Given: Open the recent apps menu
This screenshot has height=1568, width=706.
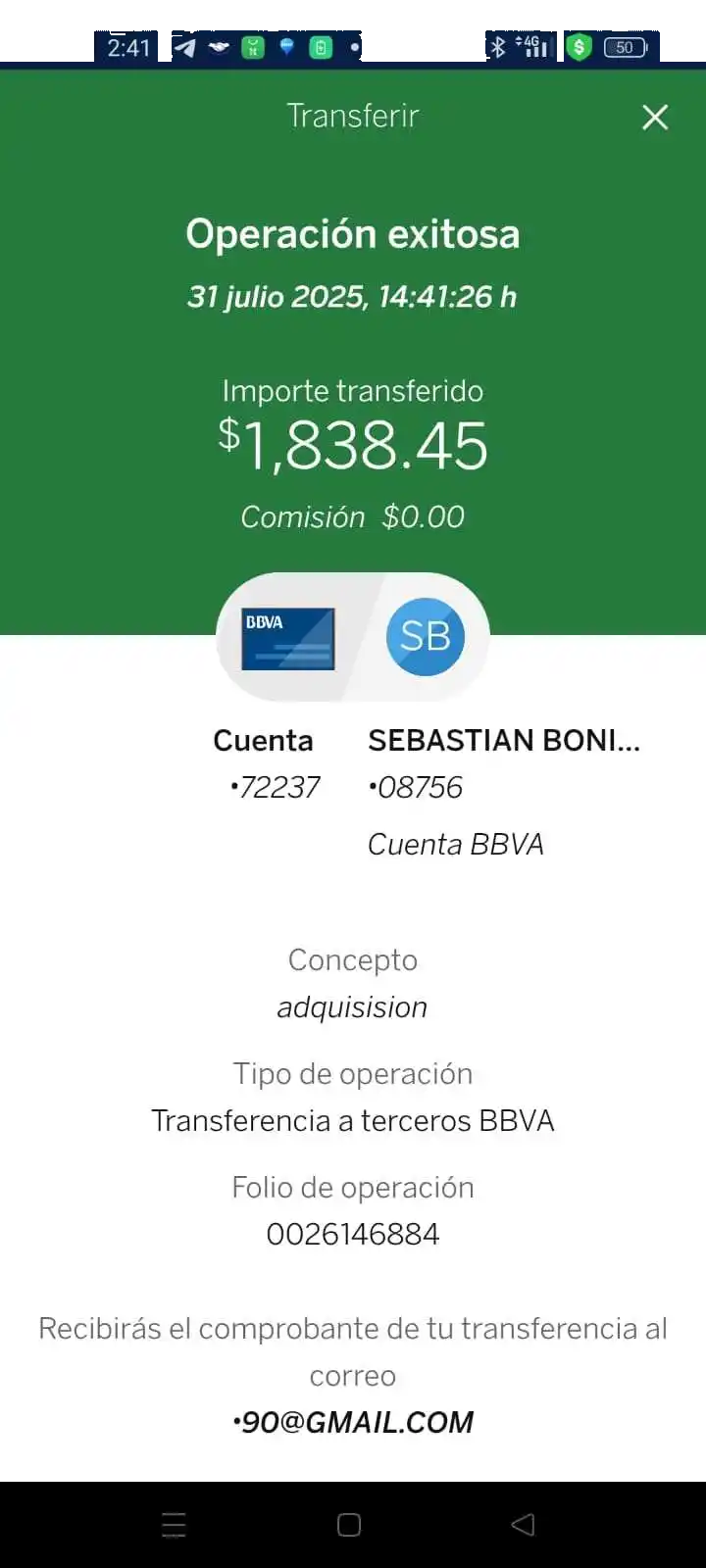Looking at the screenshot, I should coord(174,1524).
